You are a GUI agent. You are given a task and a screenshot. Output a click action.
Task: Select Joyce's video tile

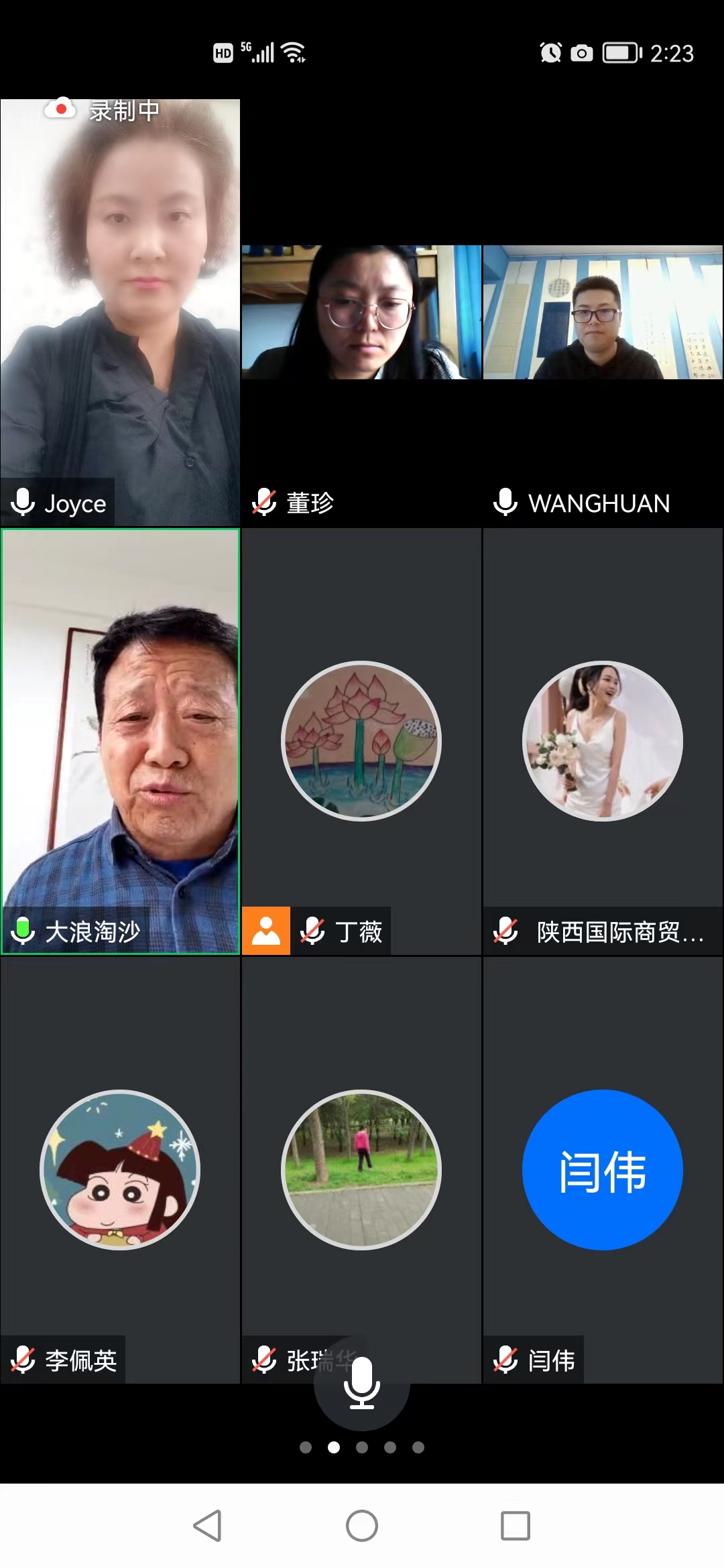120,312
